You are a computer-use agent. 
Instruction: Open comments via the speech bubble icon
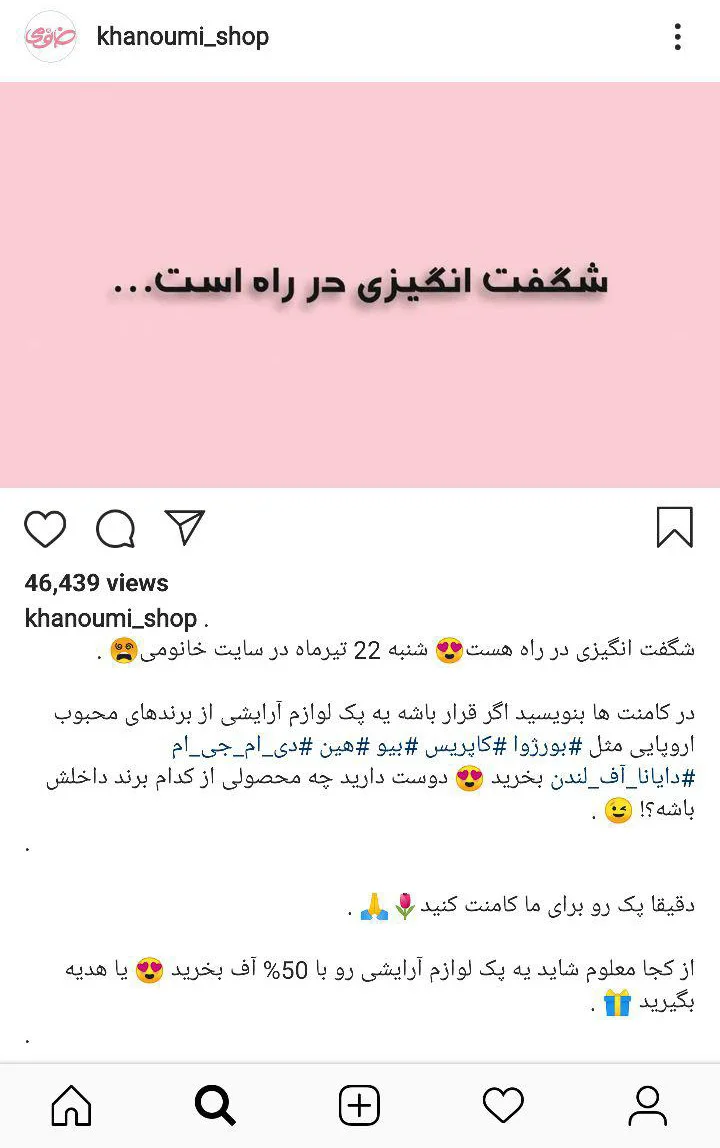point(115,529)
